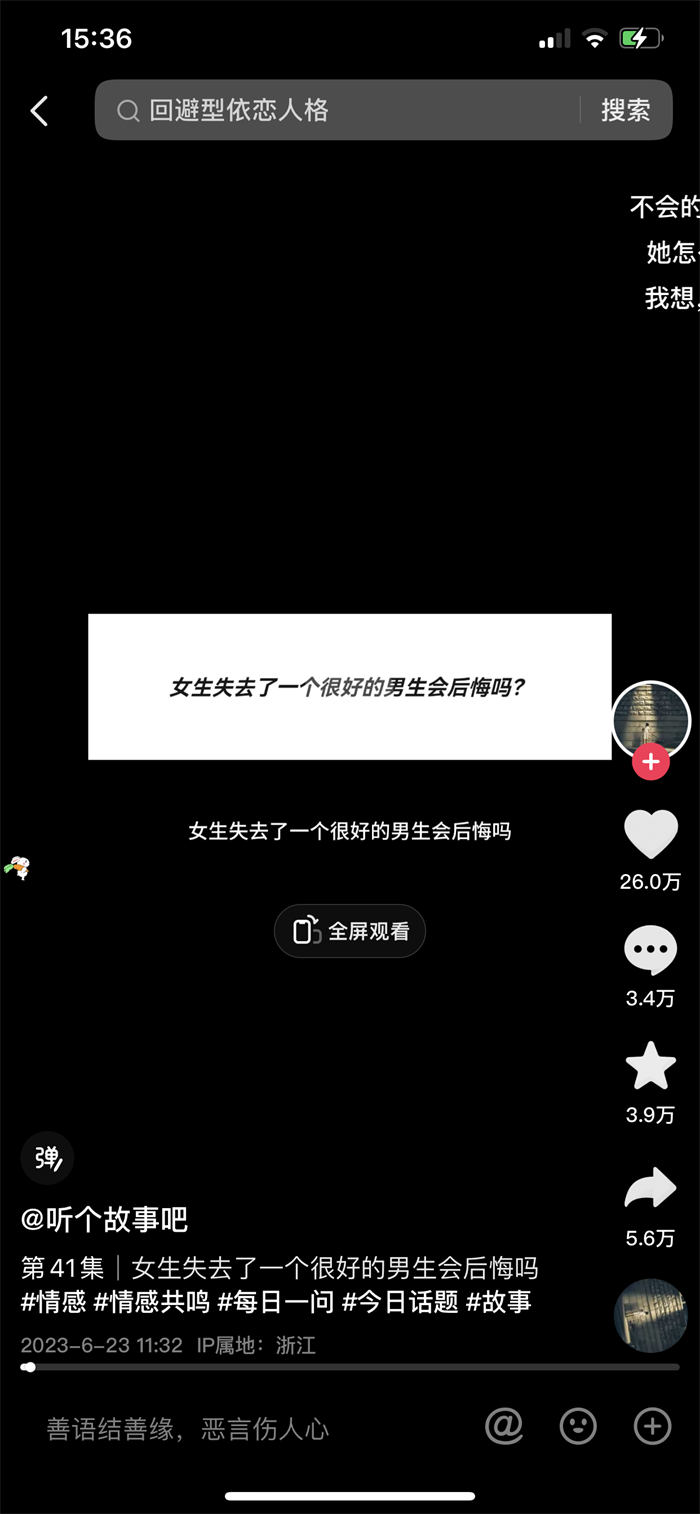700x1514 pixels.
Task: Go back with the top-left arrow
Action: 39,110
